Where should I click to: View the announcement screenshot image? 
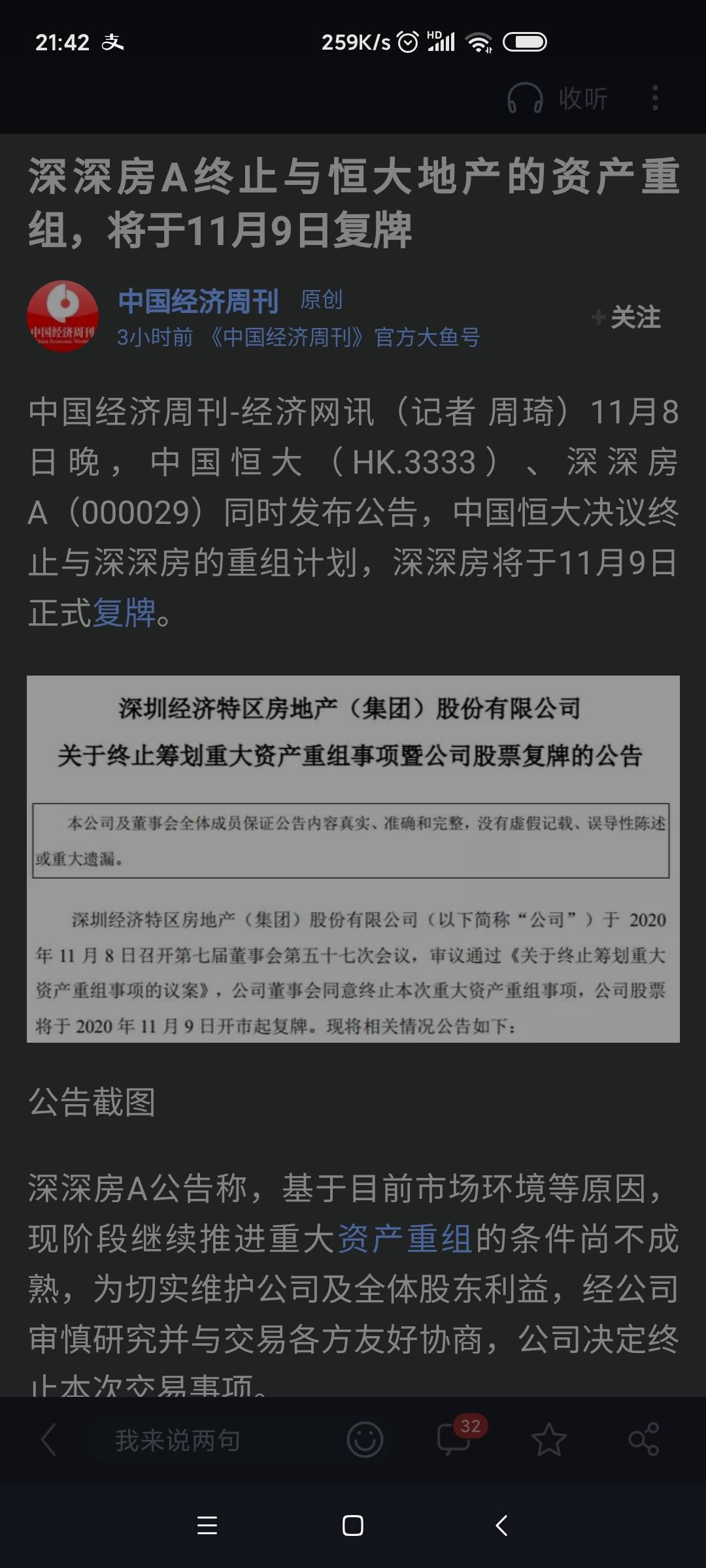[353, 858]
